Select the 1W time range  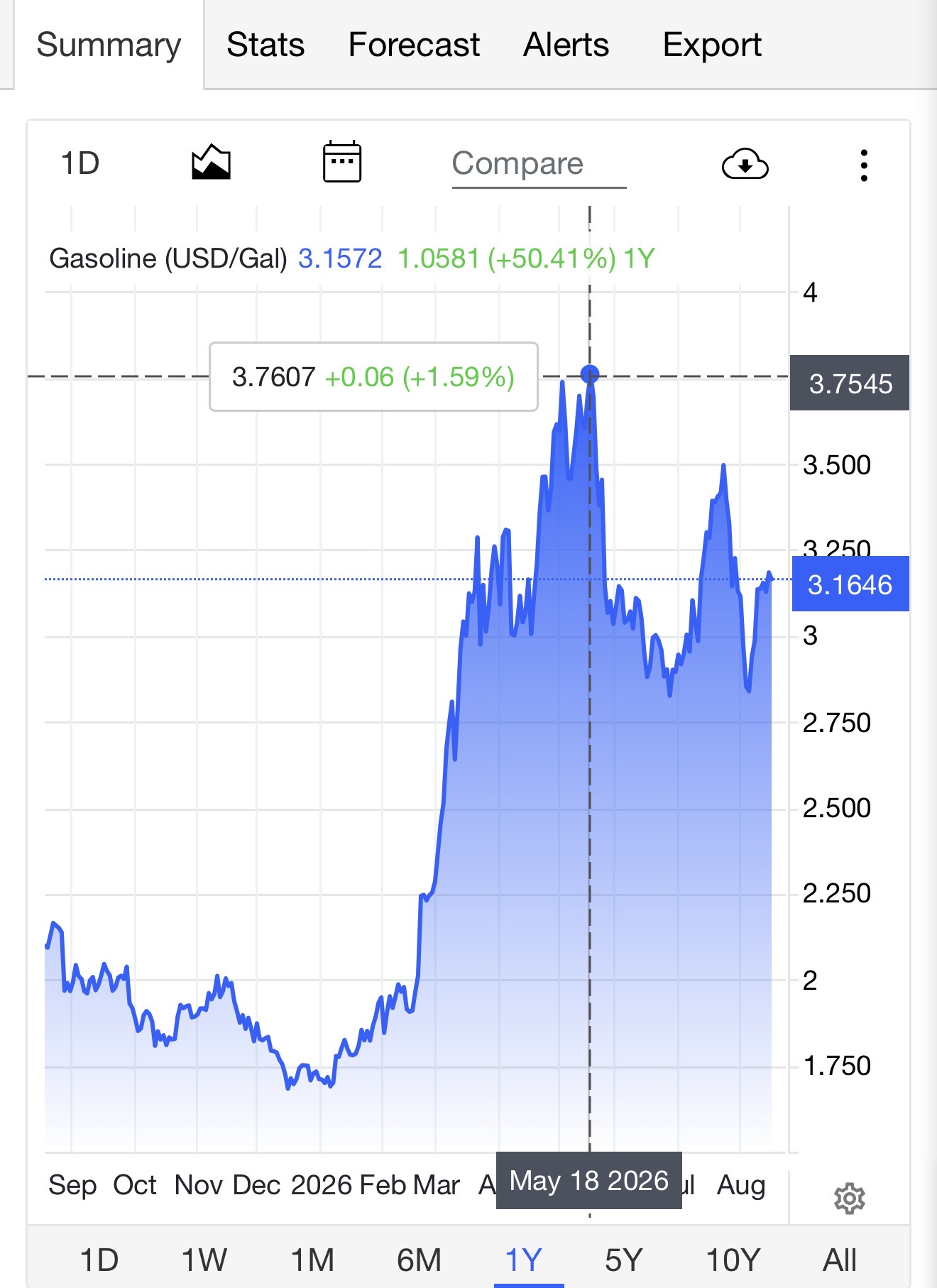204,1260
